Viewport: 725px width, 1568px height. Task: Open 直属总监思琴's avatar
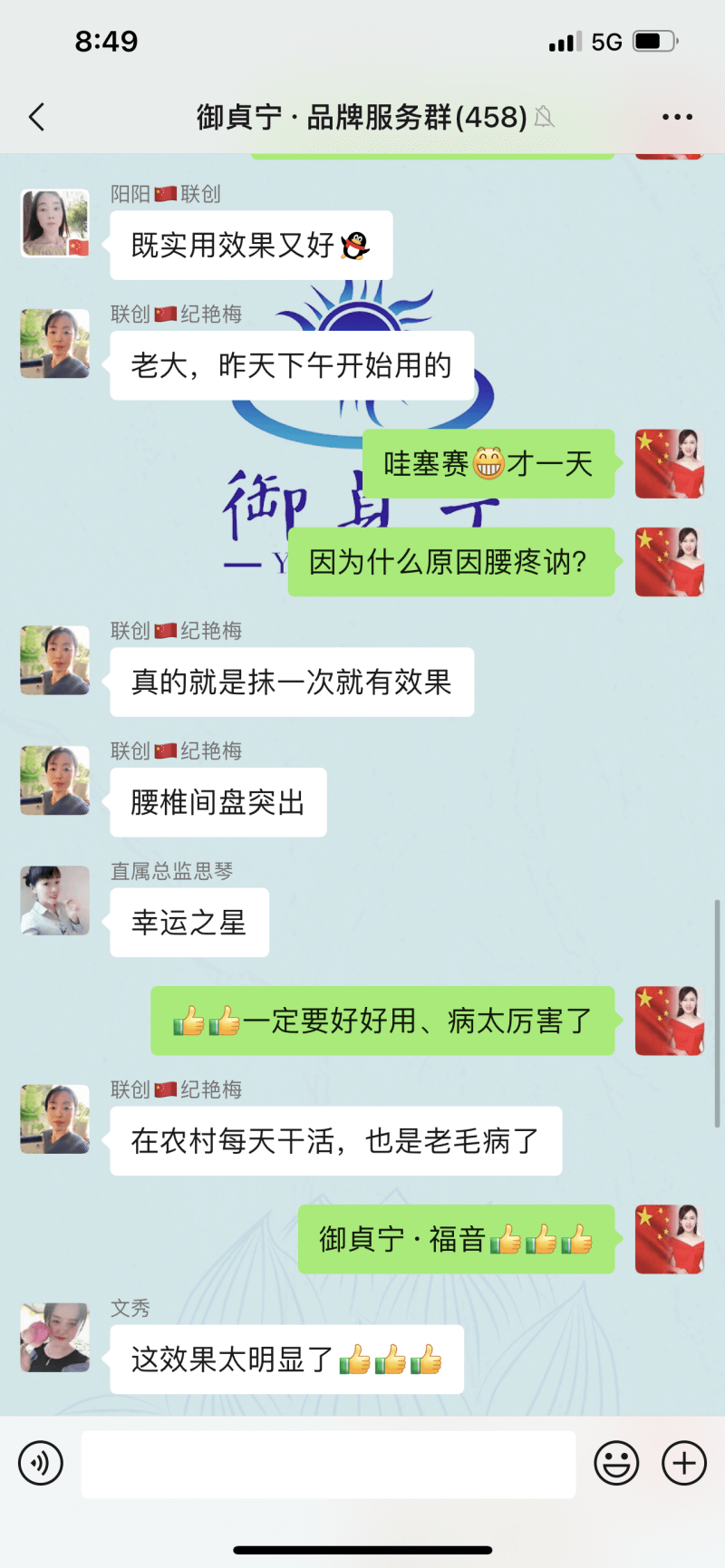pyautogui.click(x=55, y=900)
